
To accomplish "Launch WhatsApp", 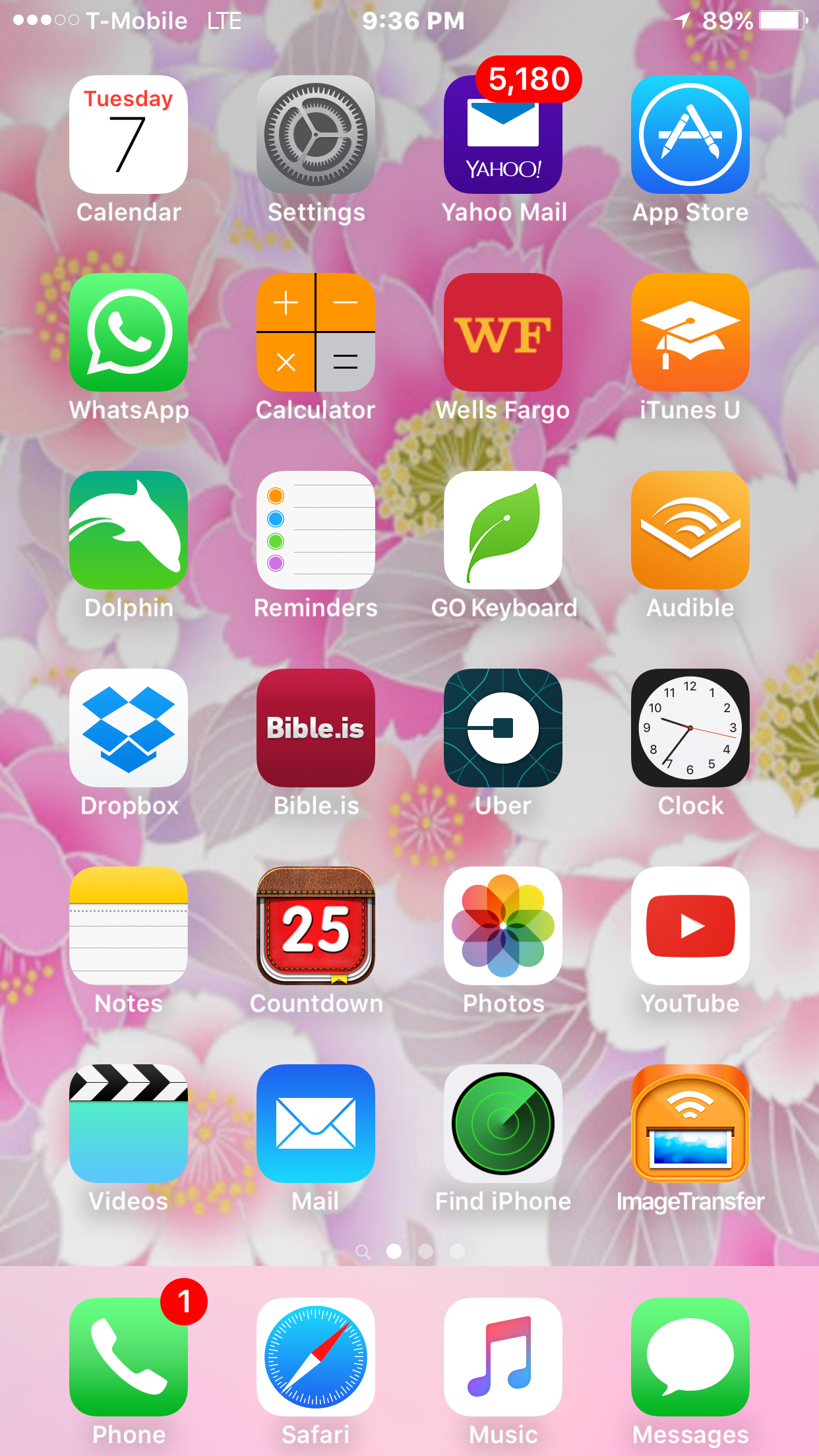I will 129,332.
